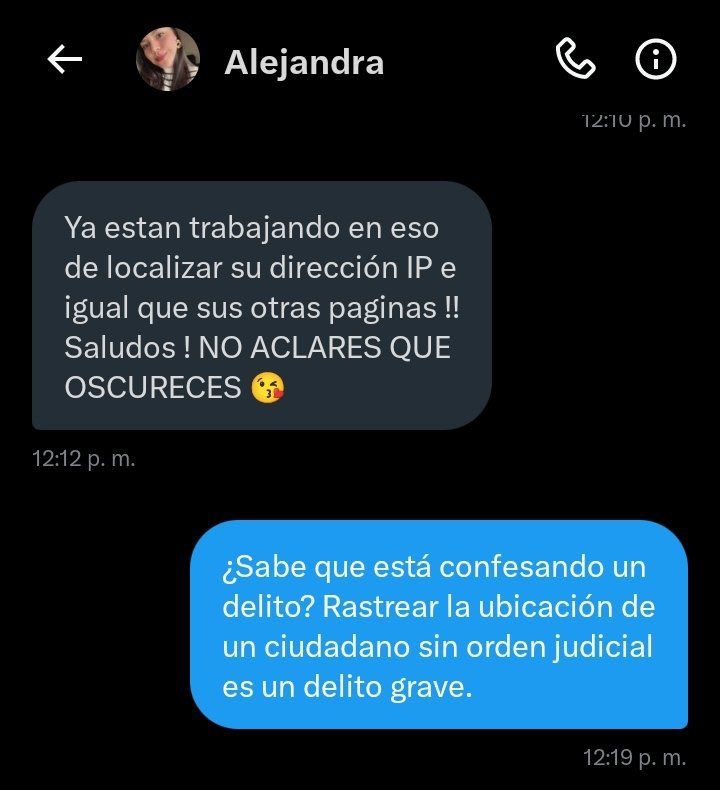This screenshot has height=790, width=720.
Task: Open conversation info icon
Action: pyautogui.click(x=656, y=61)
